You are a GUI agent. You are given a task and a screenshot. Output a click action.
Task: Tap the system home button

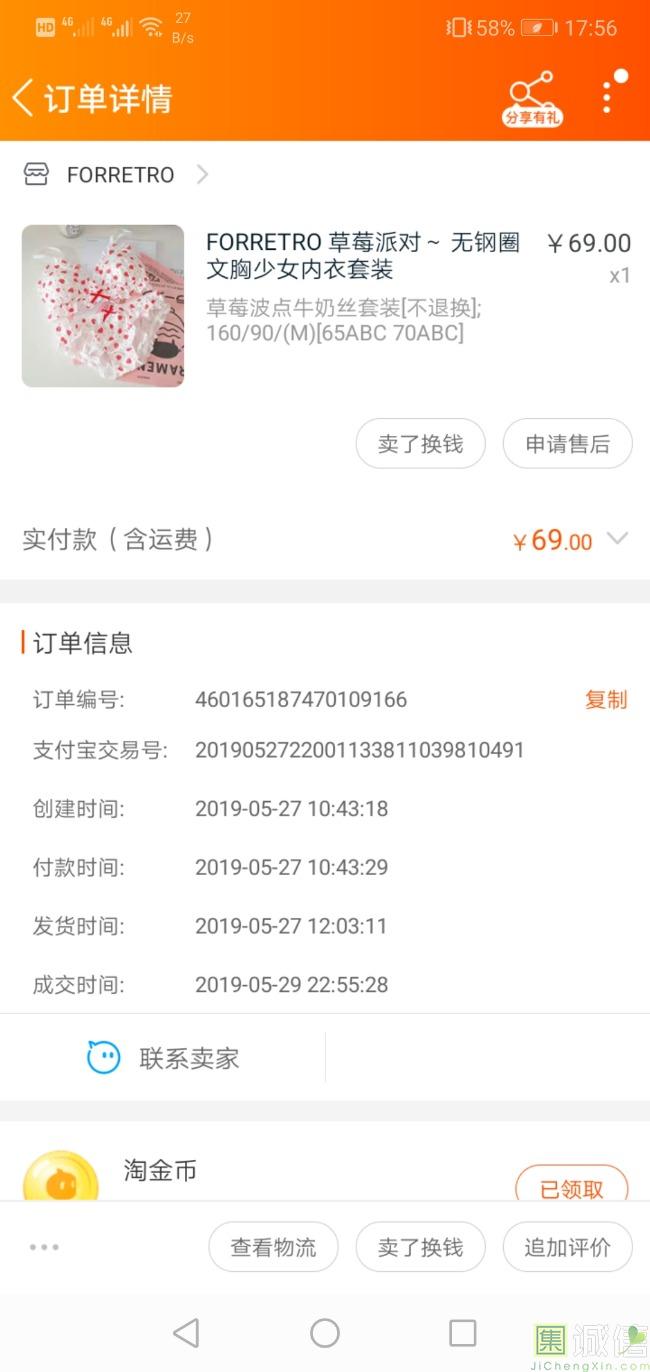[325, 1333]
